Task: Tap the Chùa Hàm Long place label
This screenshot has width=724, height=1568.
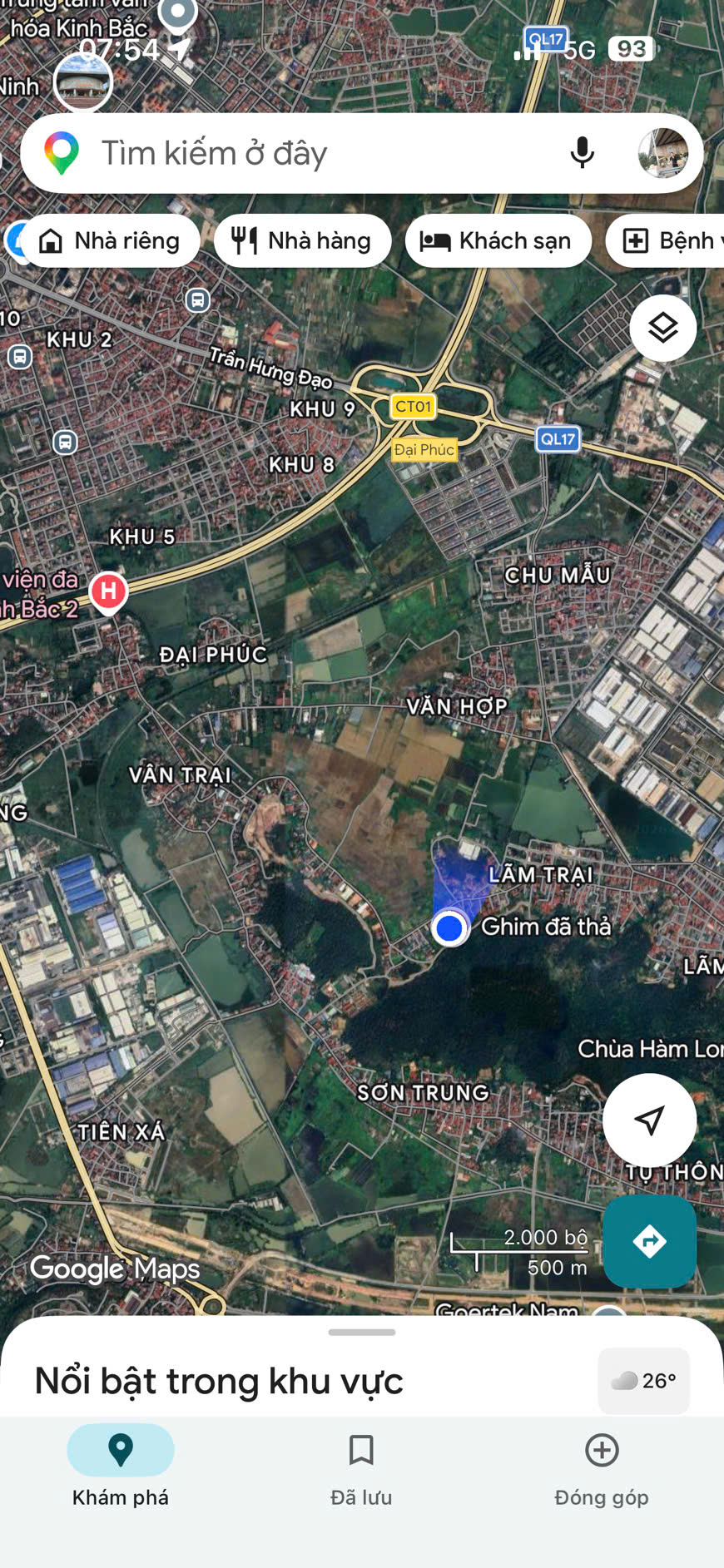Action: 649,1049
